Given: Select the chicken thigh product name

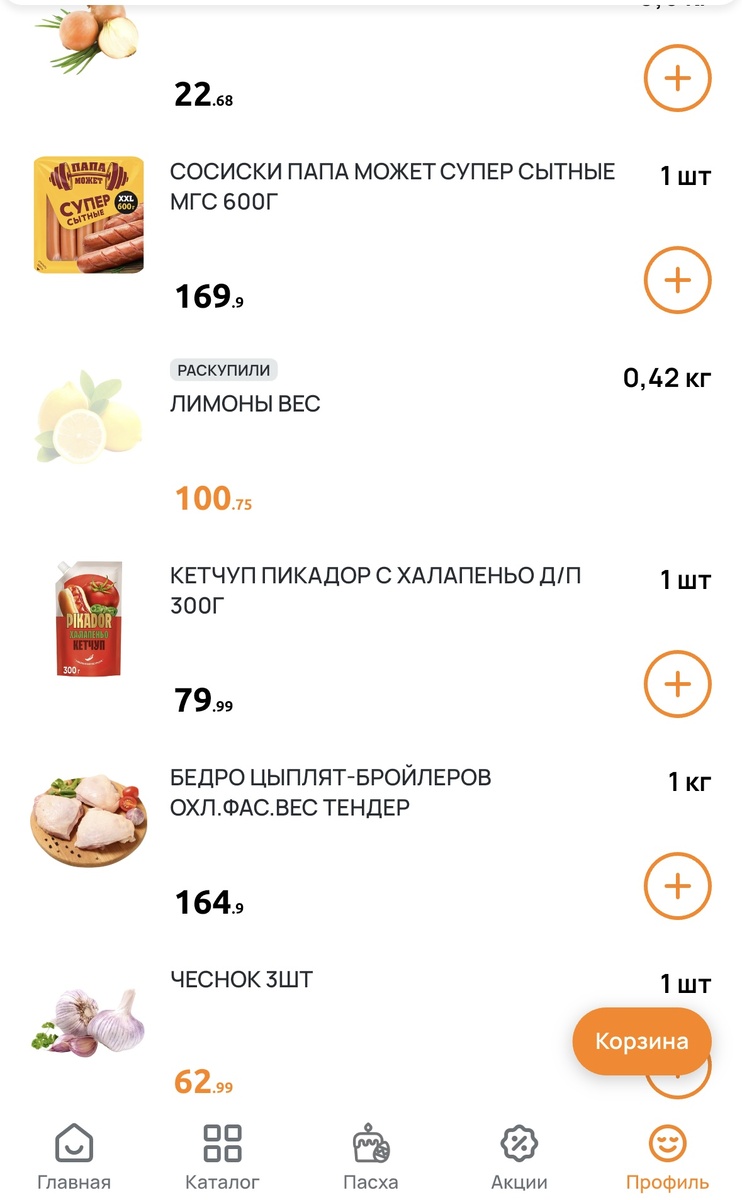Looking at the screenshot, I should click(330, 790).
